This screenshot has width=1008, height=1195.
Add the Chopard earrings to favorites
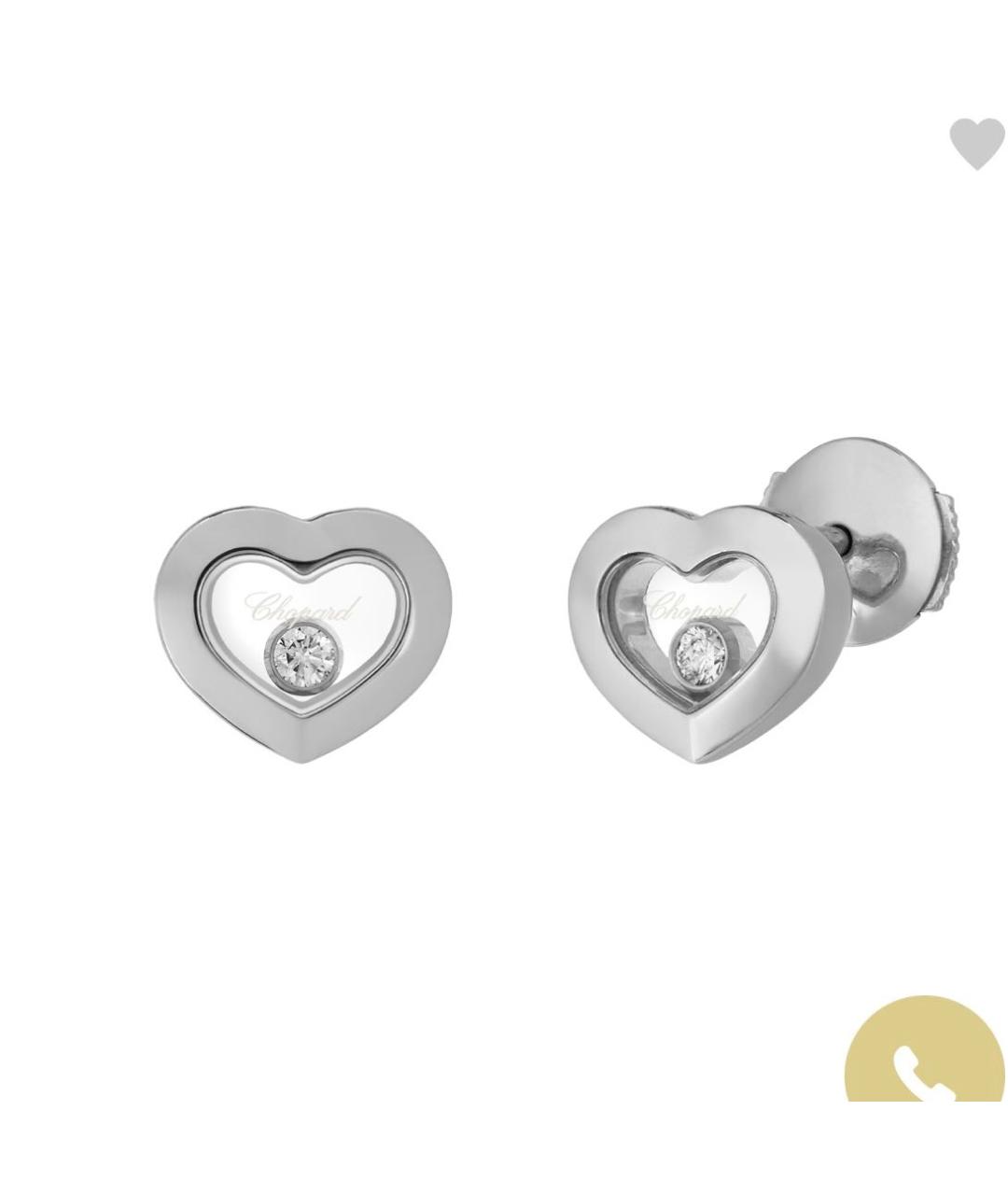[x=976, y=144]
